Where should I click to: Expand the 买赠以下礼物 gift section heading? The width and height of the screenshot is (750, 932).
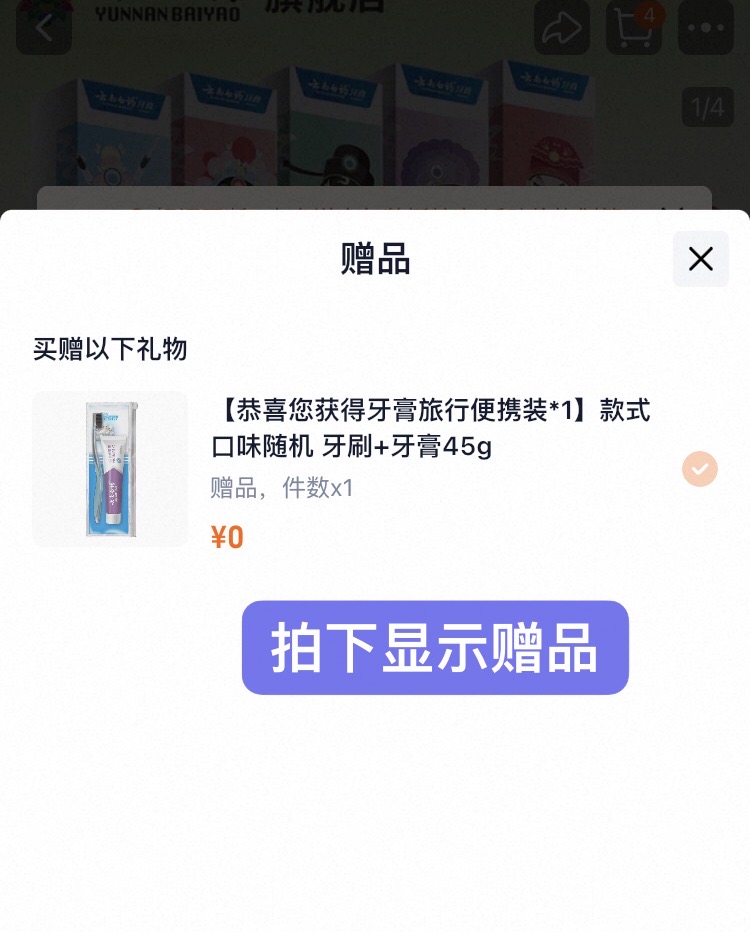tap(110, 350)
